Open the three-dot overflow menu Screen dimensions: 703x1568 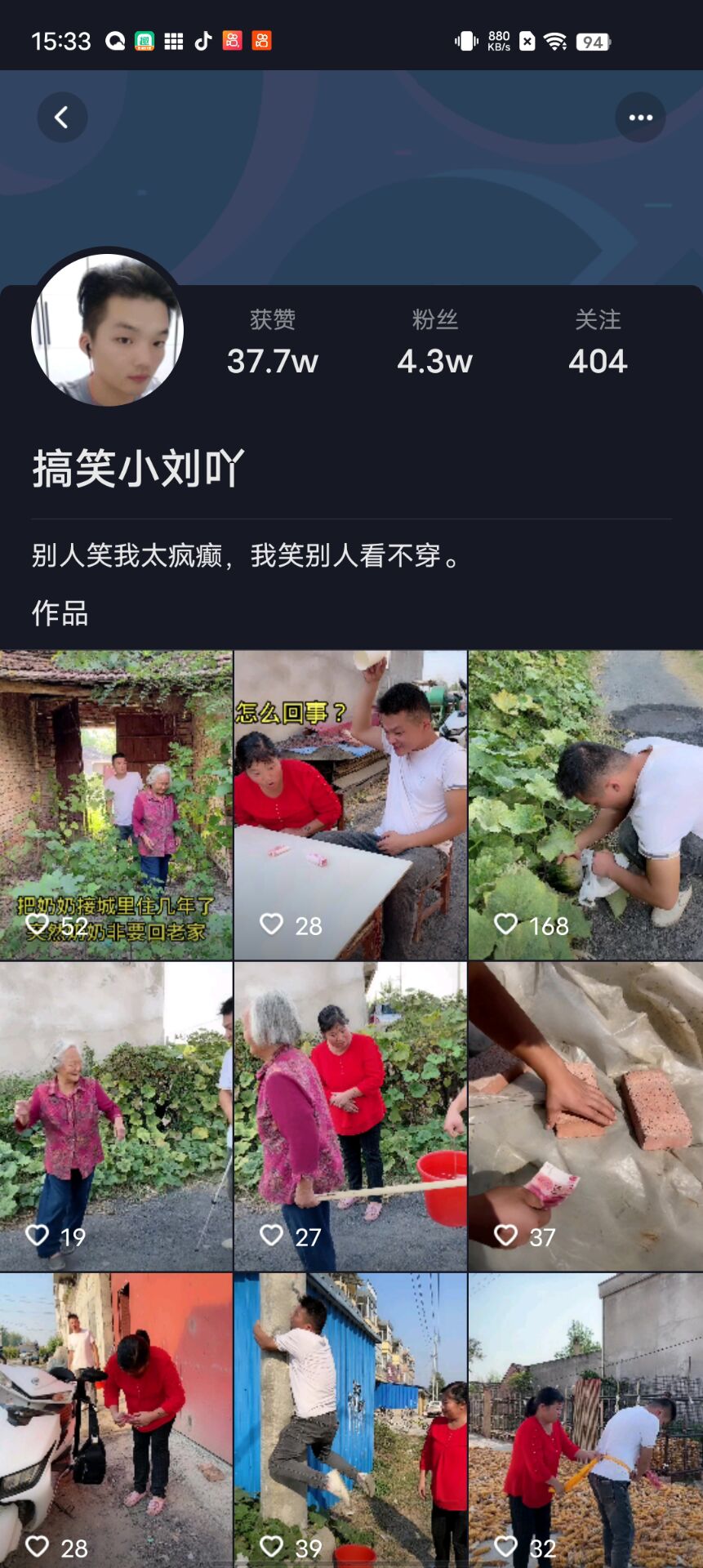[x=640, y=118]
